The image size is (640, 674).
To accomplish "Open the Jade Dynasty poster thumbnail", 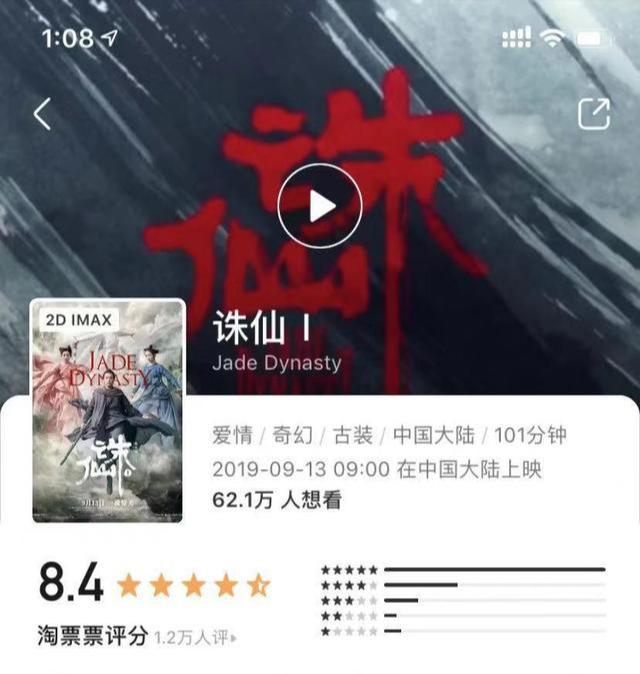I will (x=107, y=411).
